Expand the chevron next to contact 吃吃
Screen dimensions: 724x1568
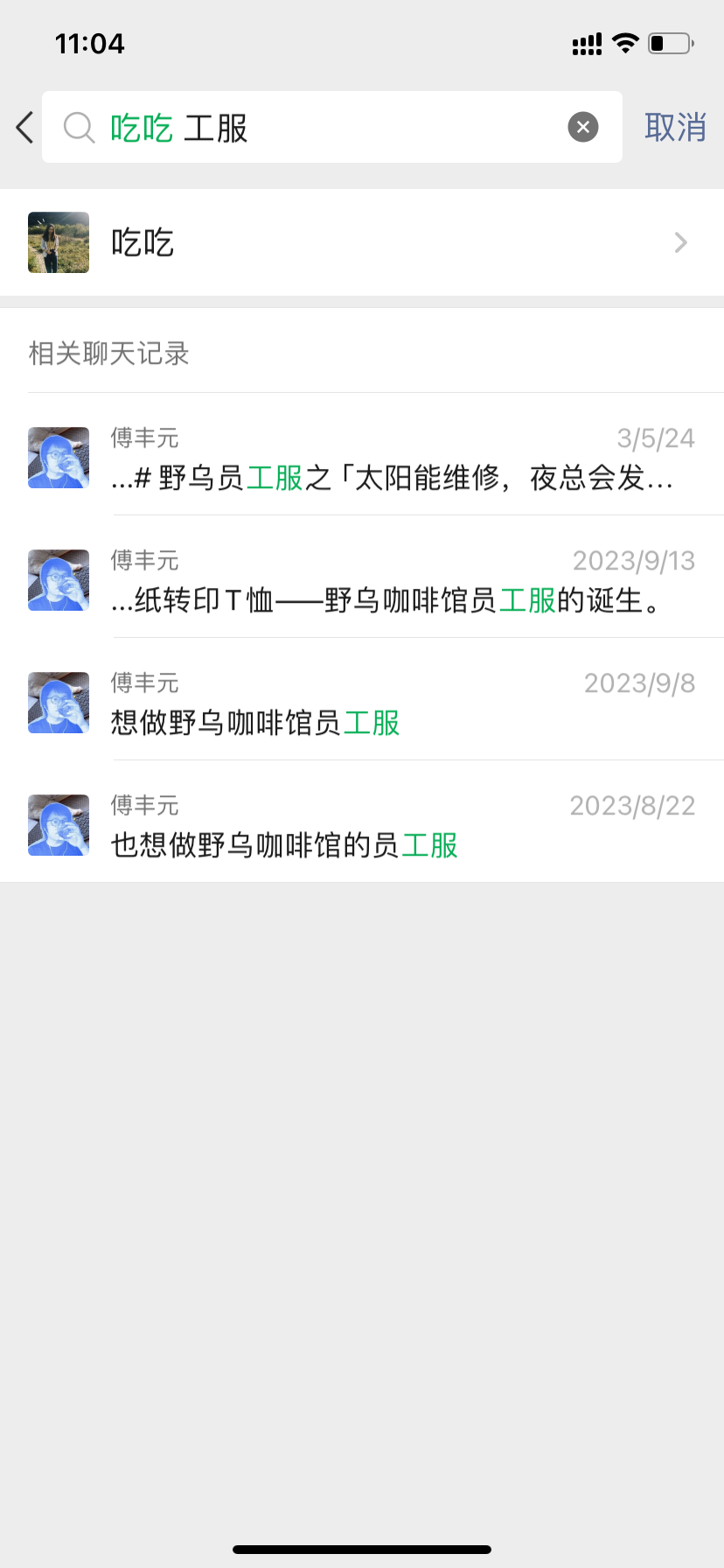(680, 242)
